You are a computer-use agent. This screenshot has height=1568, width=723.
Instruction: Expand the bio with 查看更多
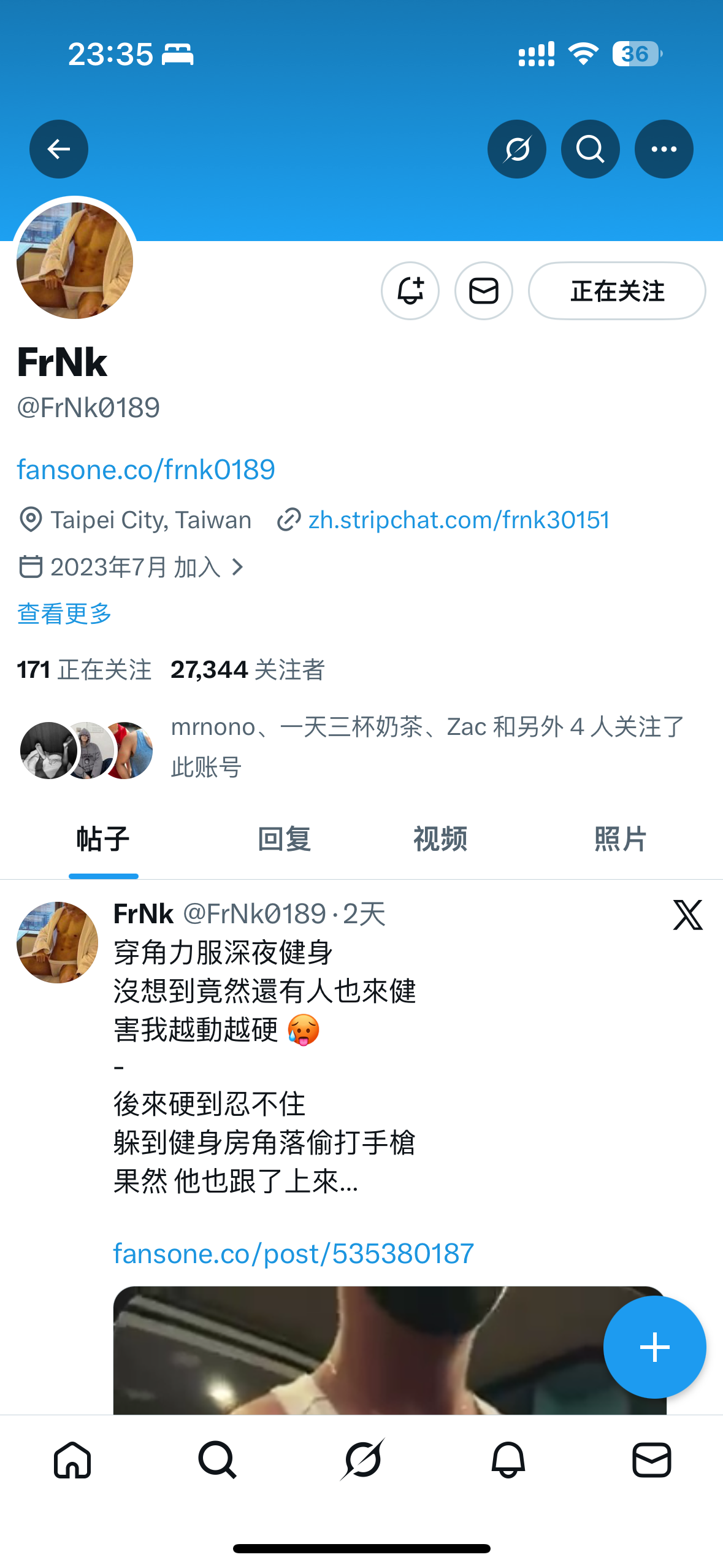pyautogui.click(x=64, y=613)
